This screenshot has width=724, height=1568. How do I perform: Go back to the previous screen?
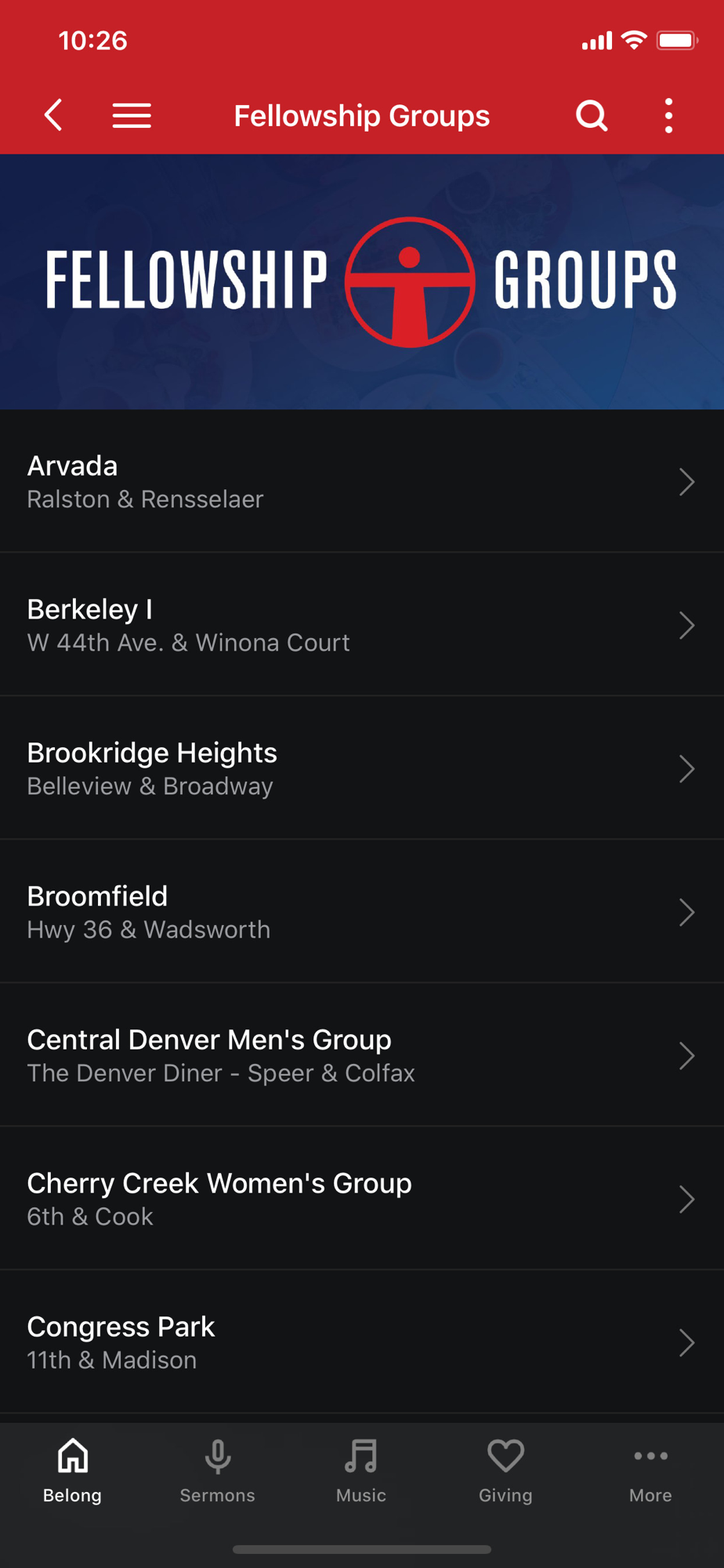tap(53, 116)
